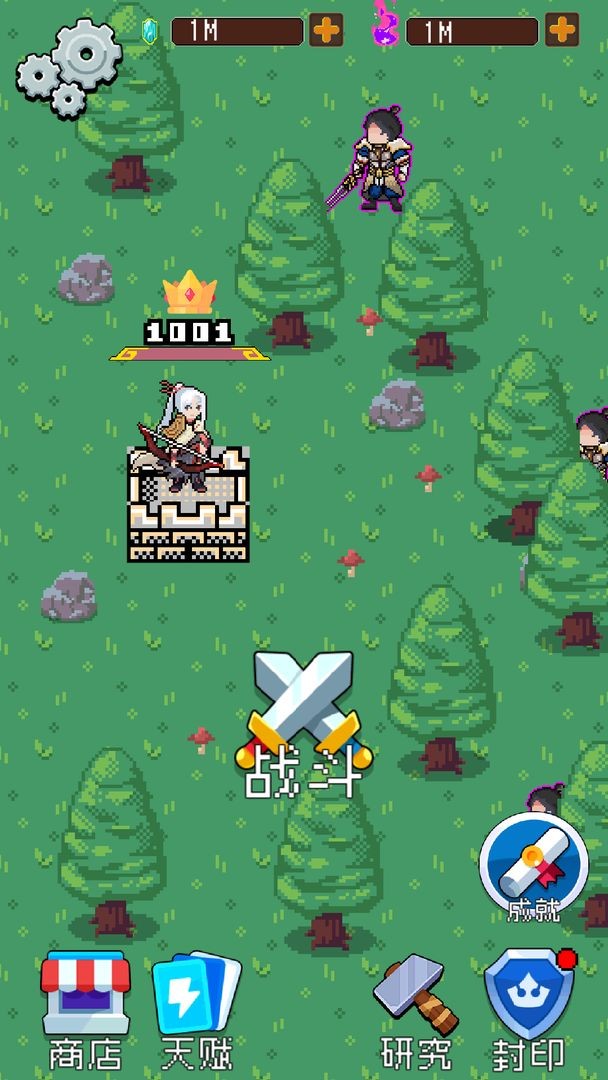Screen dimensions: 608x1080
Task: Open the 商店 shop
Action: tap(85, 1008)
